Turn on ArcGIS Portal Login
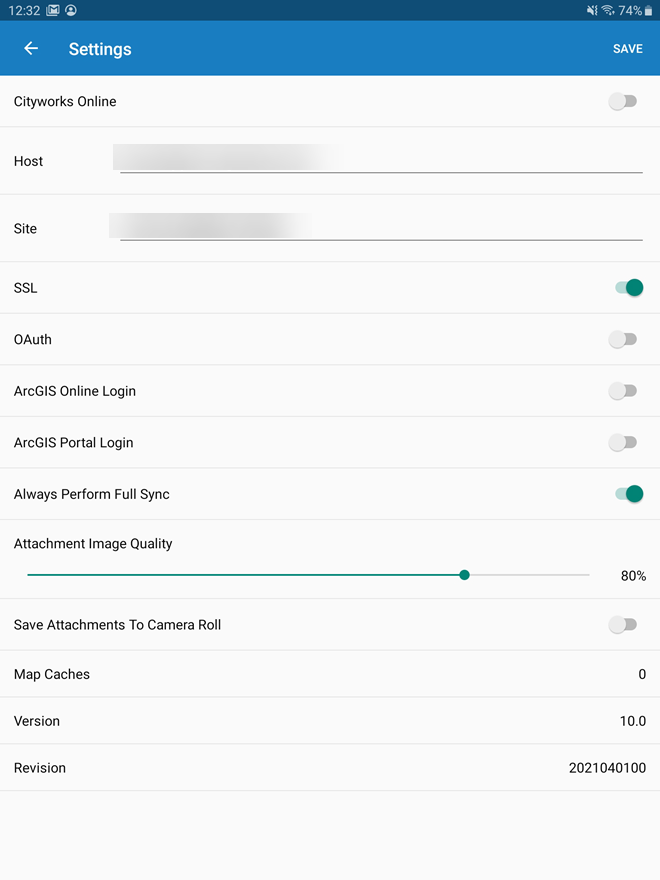660x880 pixels. click(x=623, y=442)
